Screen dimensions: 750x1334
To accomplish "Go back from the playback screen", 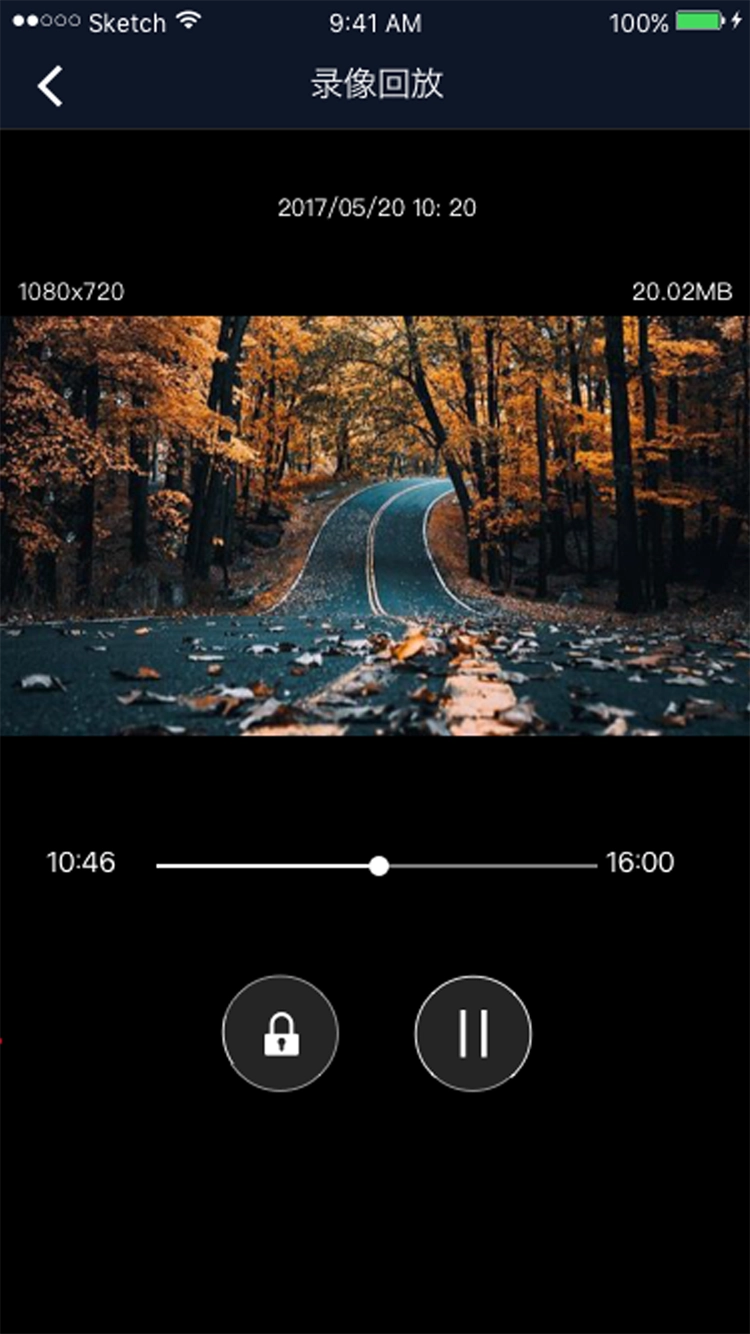I will (50, 86).
